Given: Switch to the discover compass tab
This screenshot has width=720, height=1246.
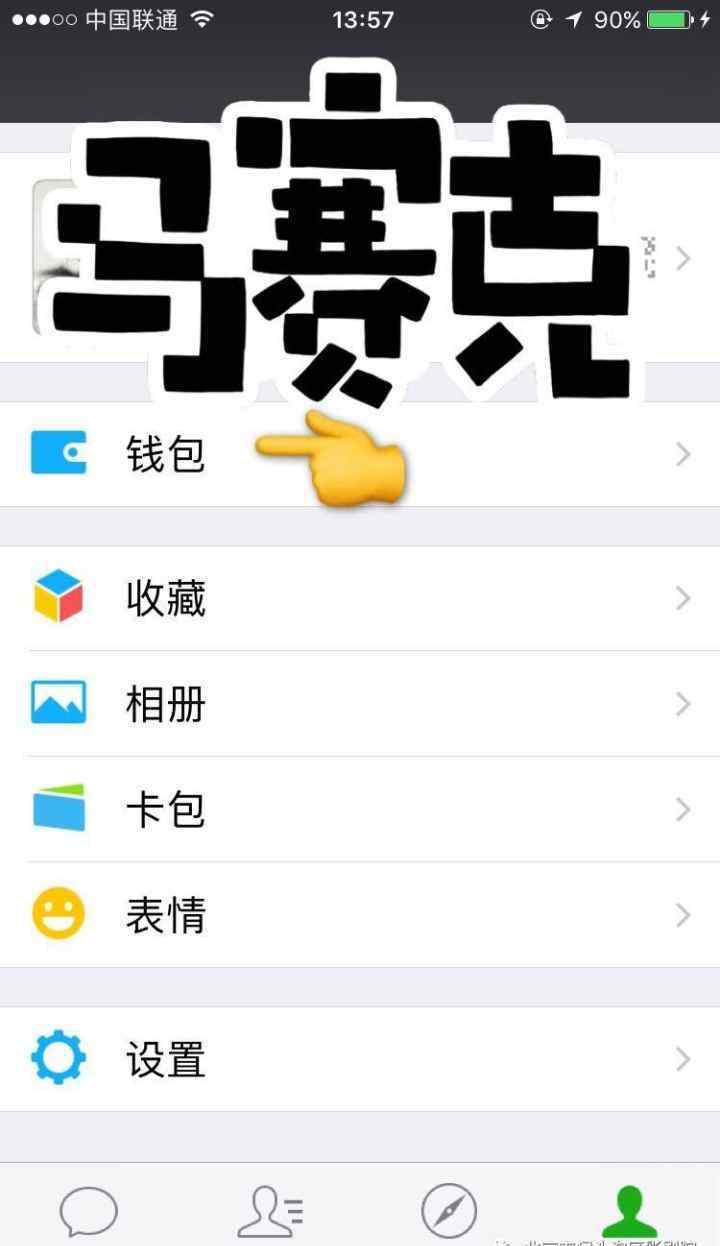Looking at the screenshot, I should coord(449,1211).
